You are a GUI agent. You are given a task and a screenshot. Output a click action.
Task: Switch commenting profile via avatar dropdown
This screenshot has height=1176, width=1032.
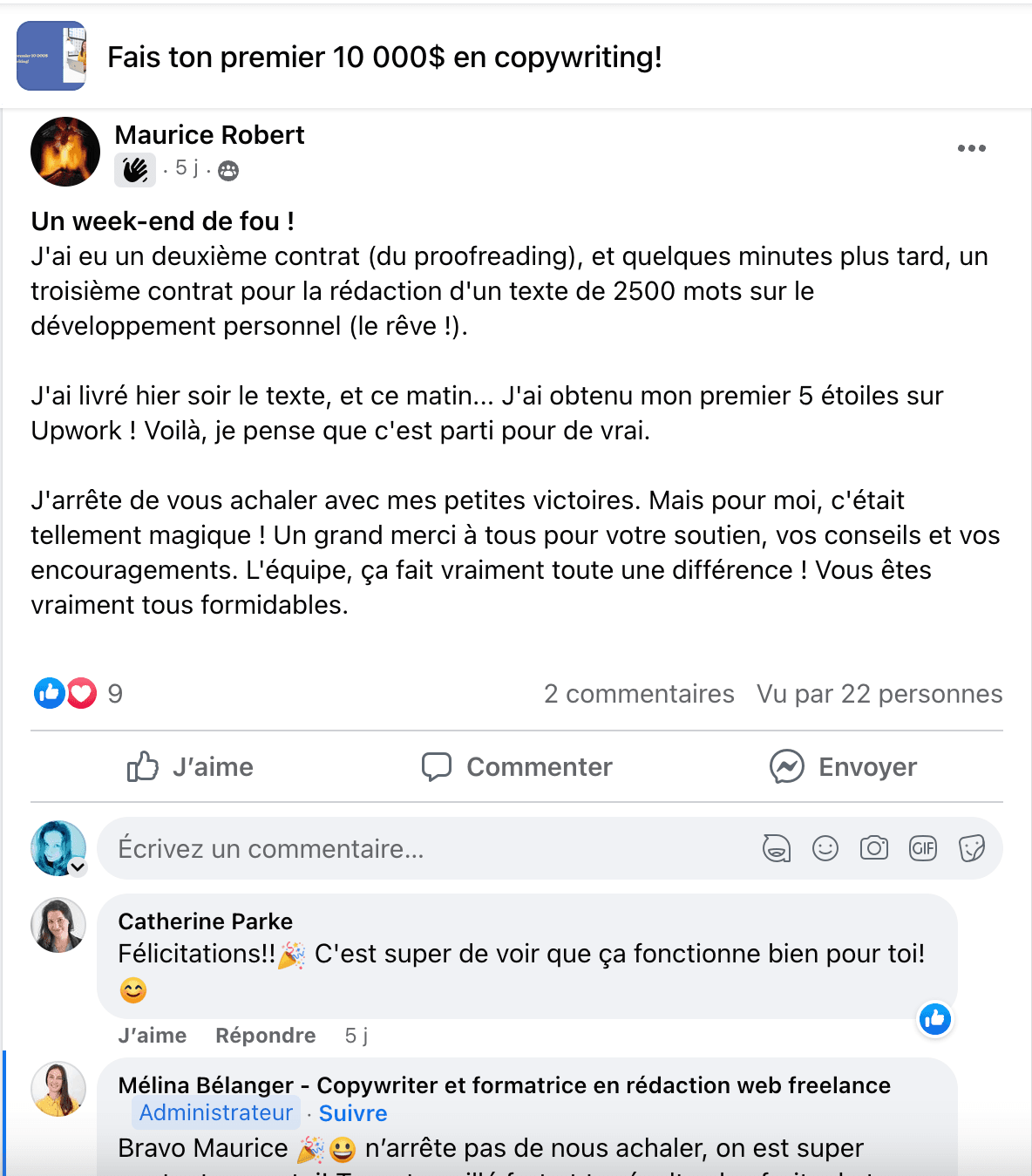(x=78, y=867)
